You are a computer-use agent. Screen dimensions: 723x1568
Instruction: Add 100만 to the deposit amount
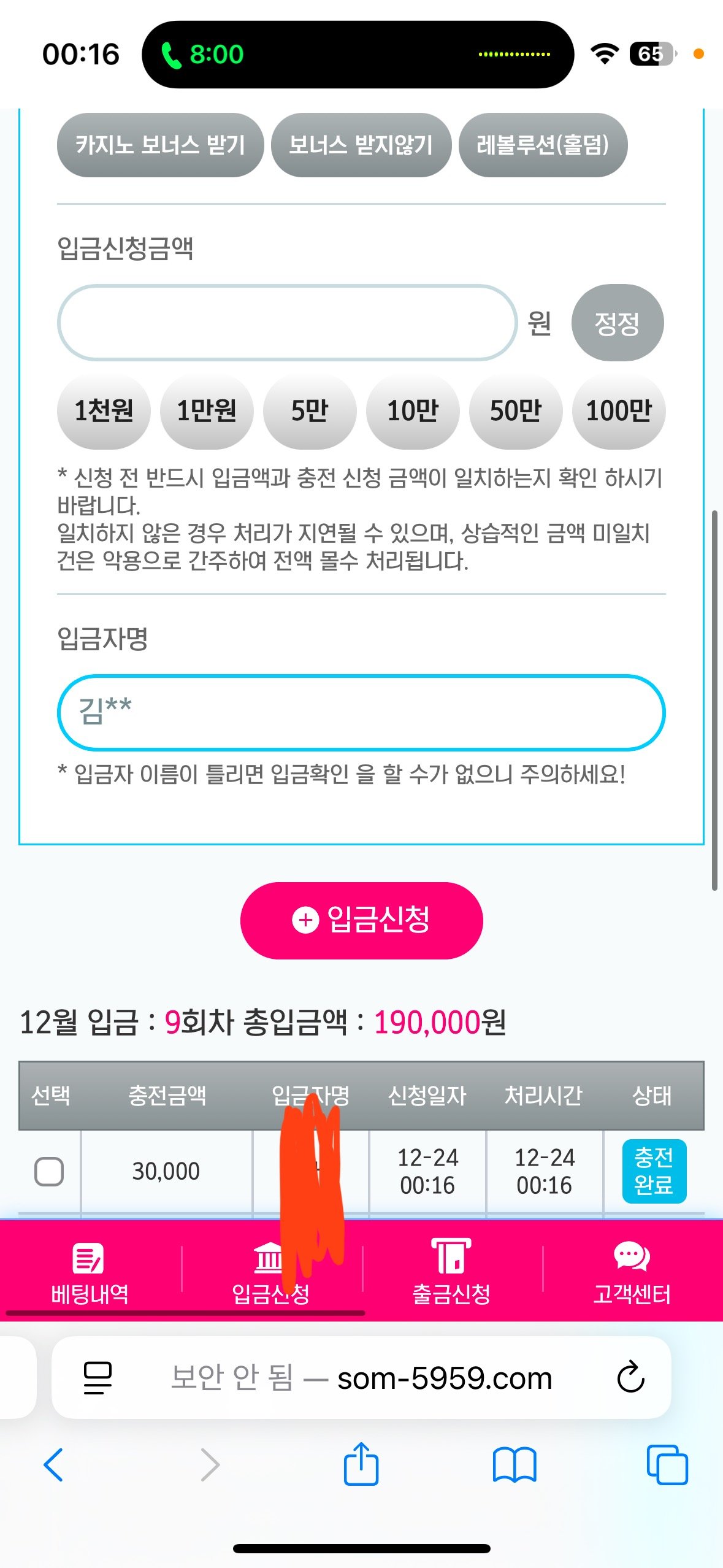pyautogui.click(x=618, y=411)
